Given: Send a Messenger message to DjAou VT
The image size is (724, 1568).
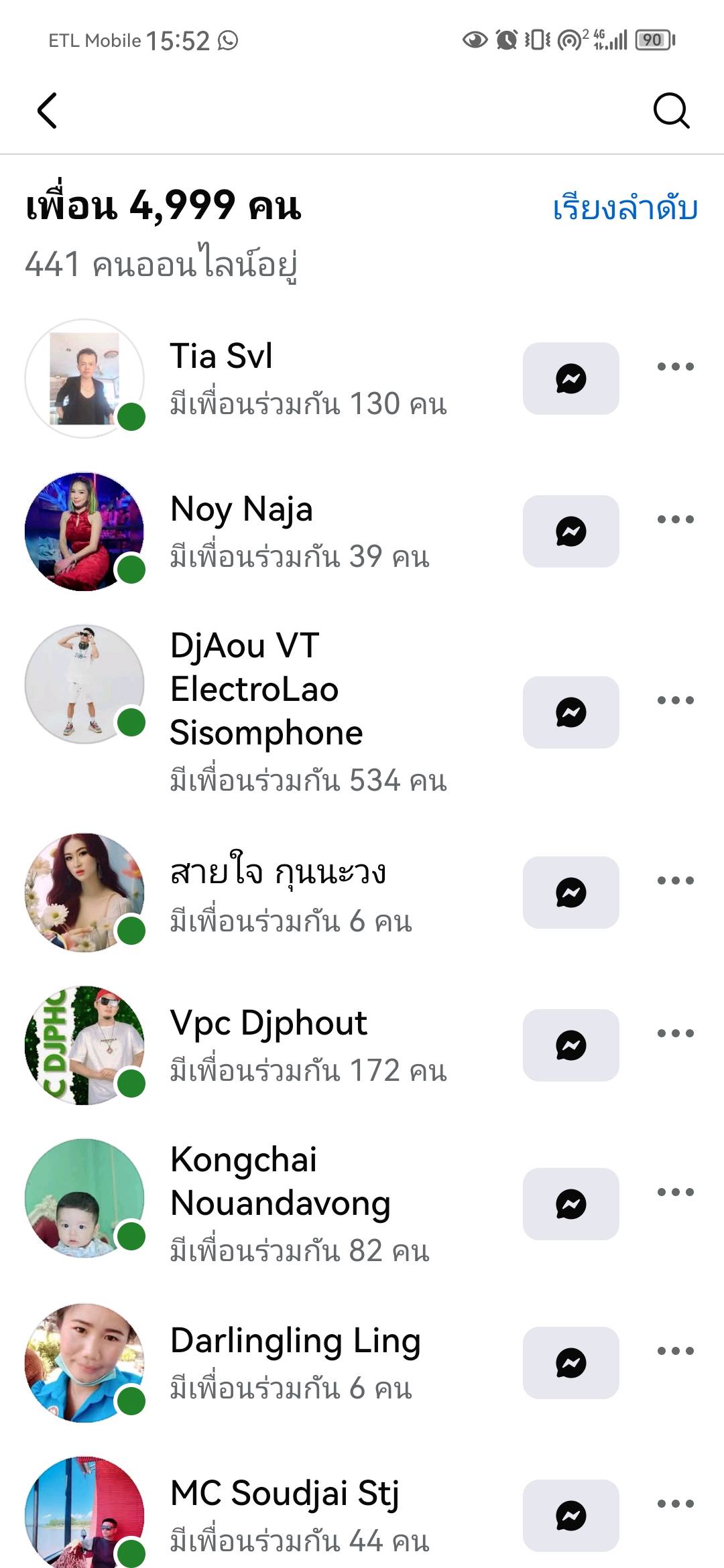Looking at the screenshot, I should [x=570, y=712].
